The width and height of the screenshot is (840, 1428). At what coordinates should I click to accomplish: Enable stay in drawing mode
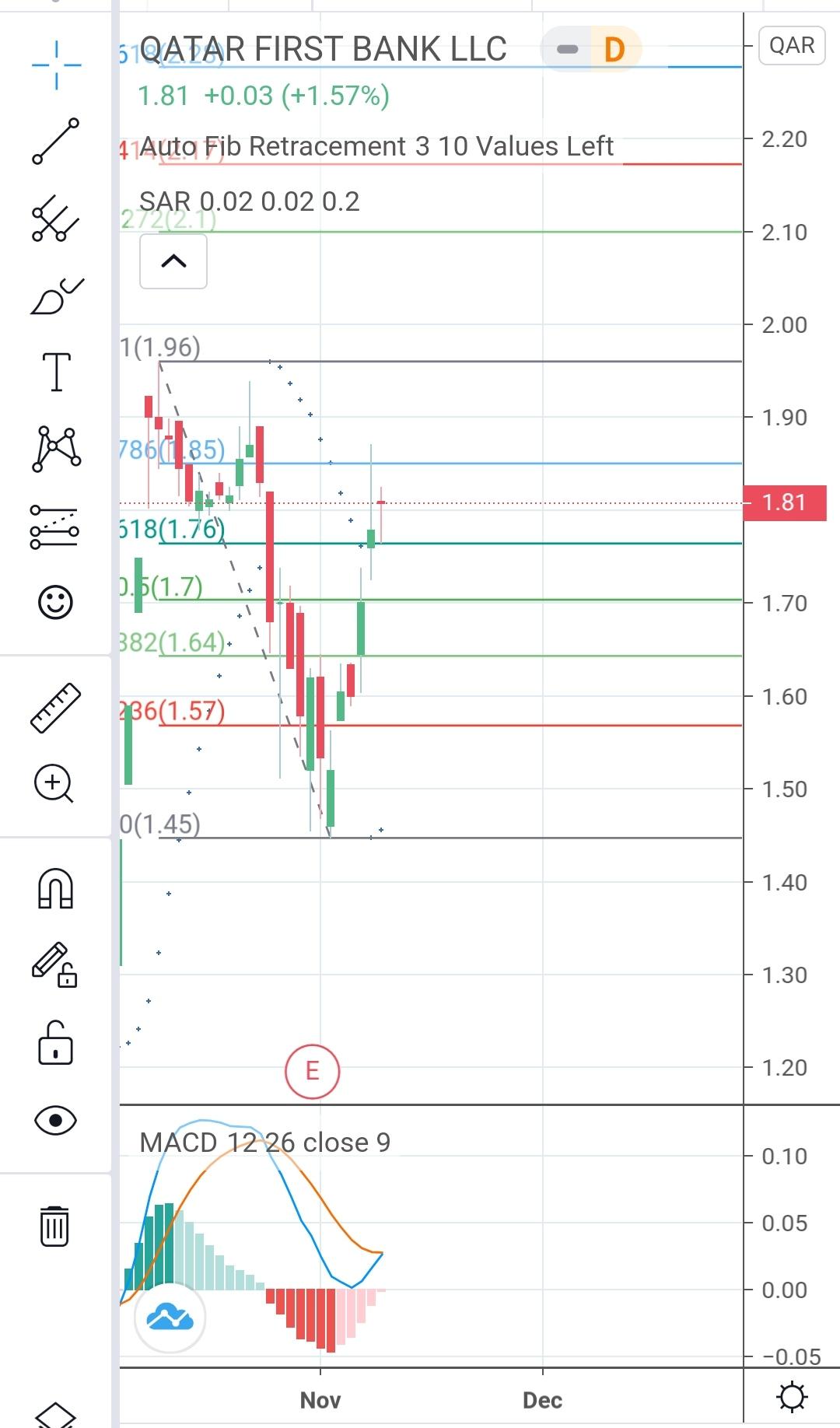pyautogui.click(x=54, y=964)
